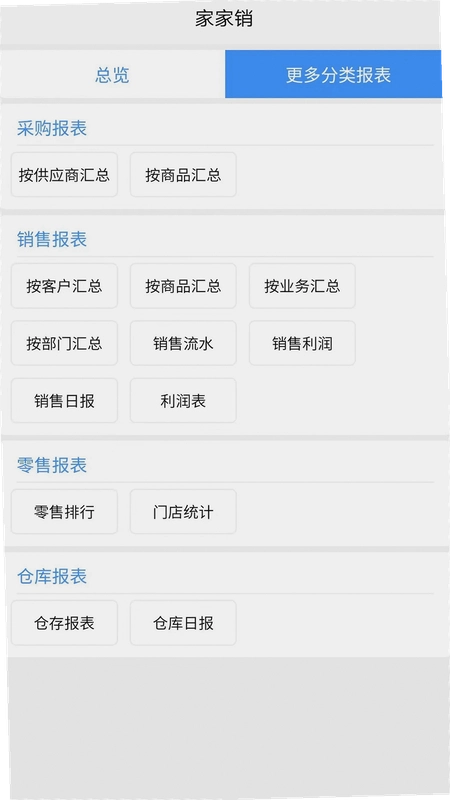Open the 仓存报表 report
Image resolution: width=450 pixels, height=800 pixels.
64,622
